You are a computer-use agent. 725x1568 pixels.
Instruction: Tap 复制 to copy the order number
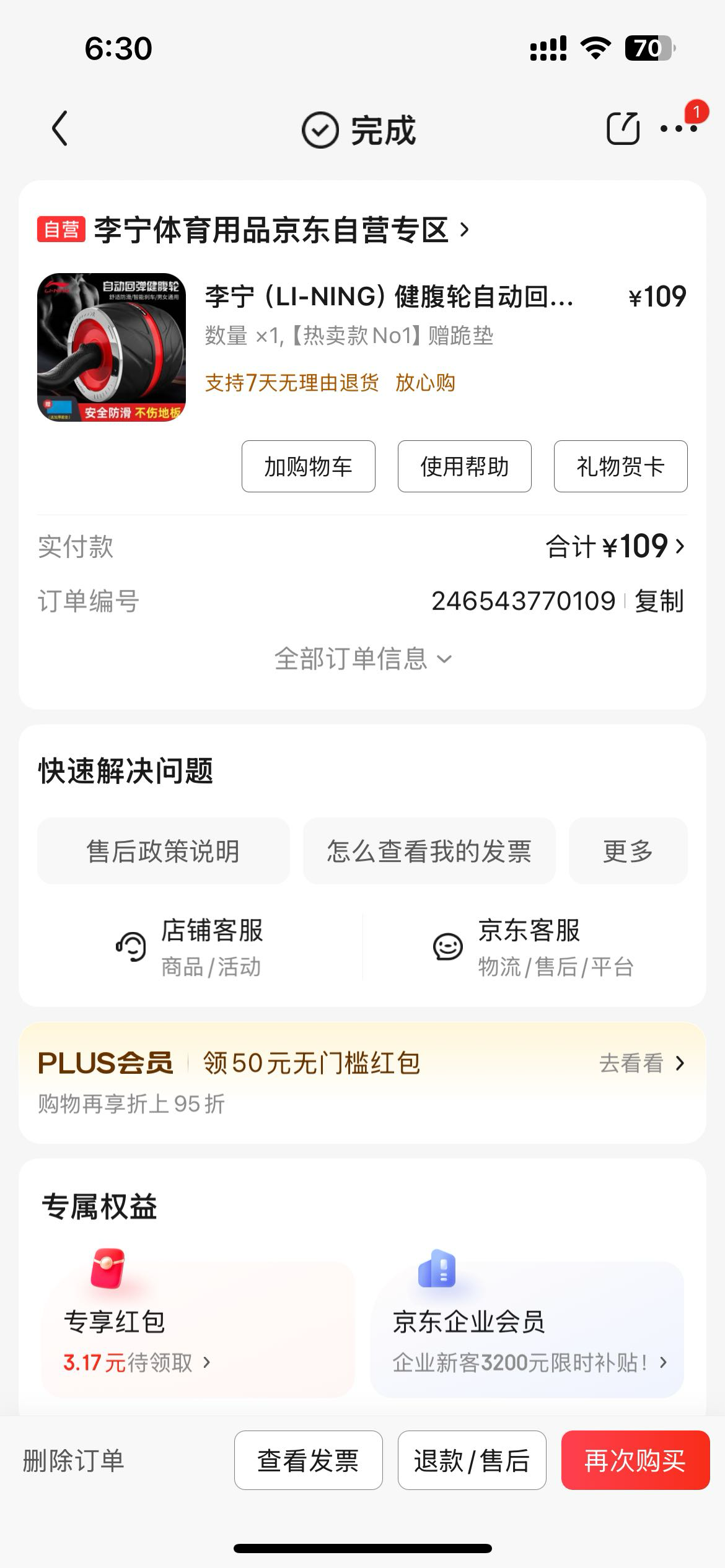[659, 599]
